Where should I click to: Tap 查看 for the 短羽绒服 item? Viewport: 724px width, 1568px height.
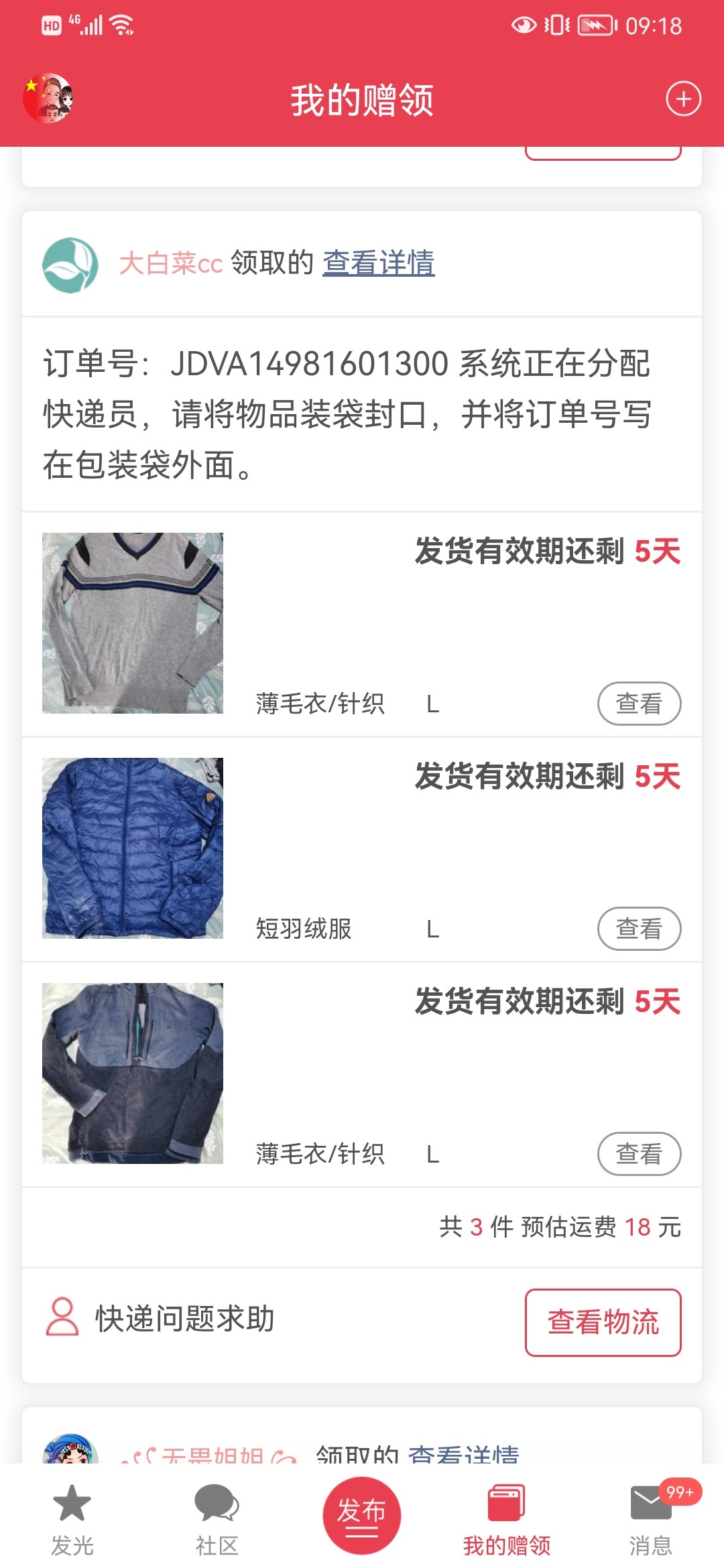click(x=638, y=929)
